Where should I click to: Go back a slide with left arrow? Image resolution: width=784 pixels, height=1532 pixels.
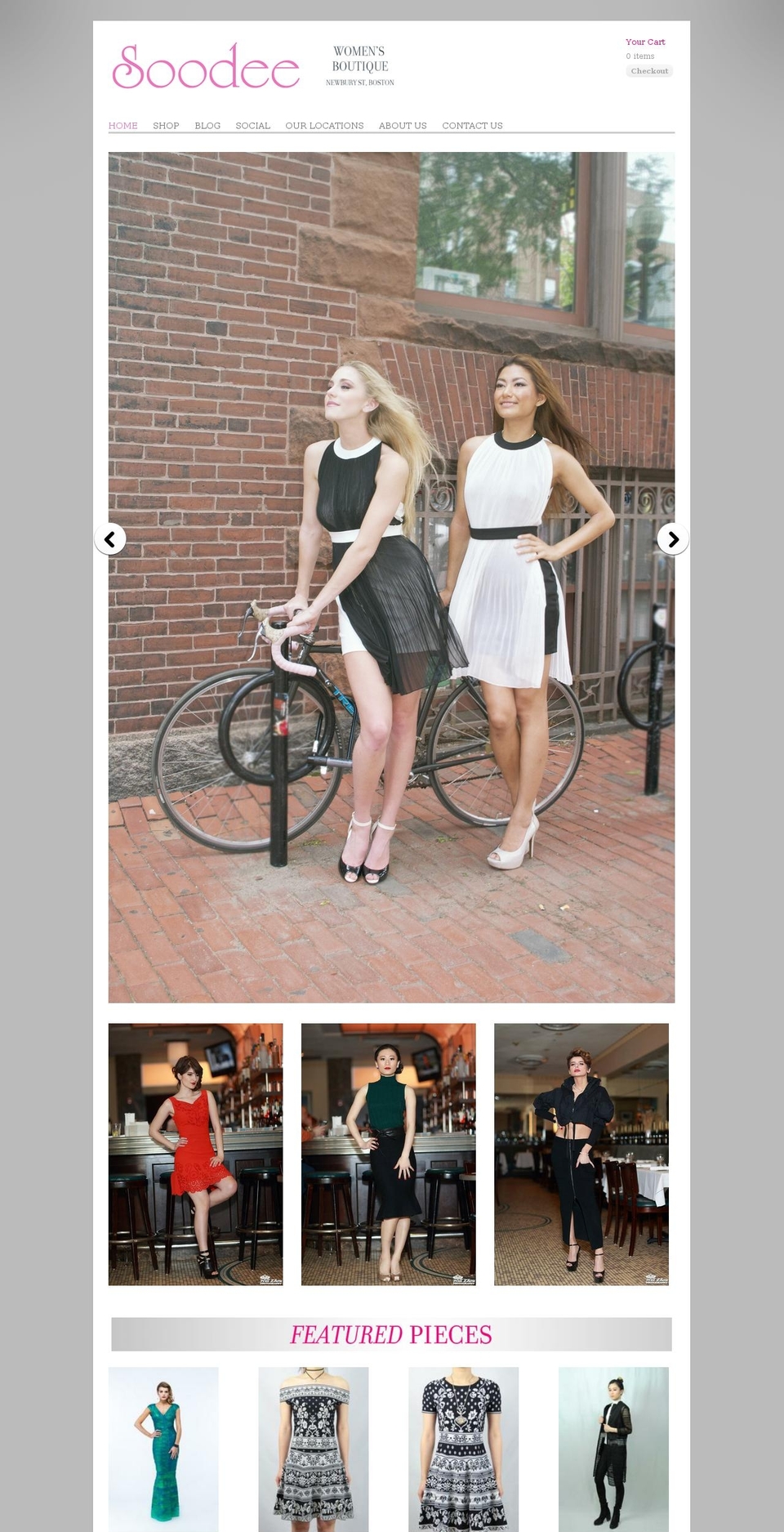point(111,539)
